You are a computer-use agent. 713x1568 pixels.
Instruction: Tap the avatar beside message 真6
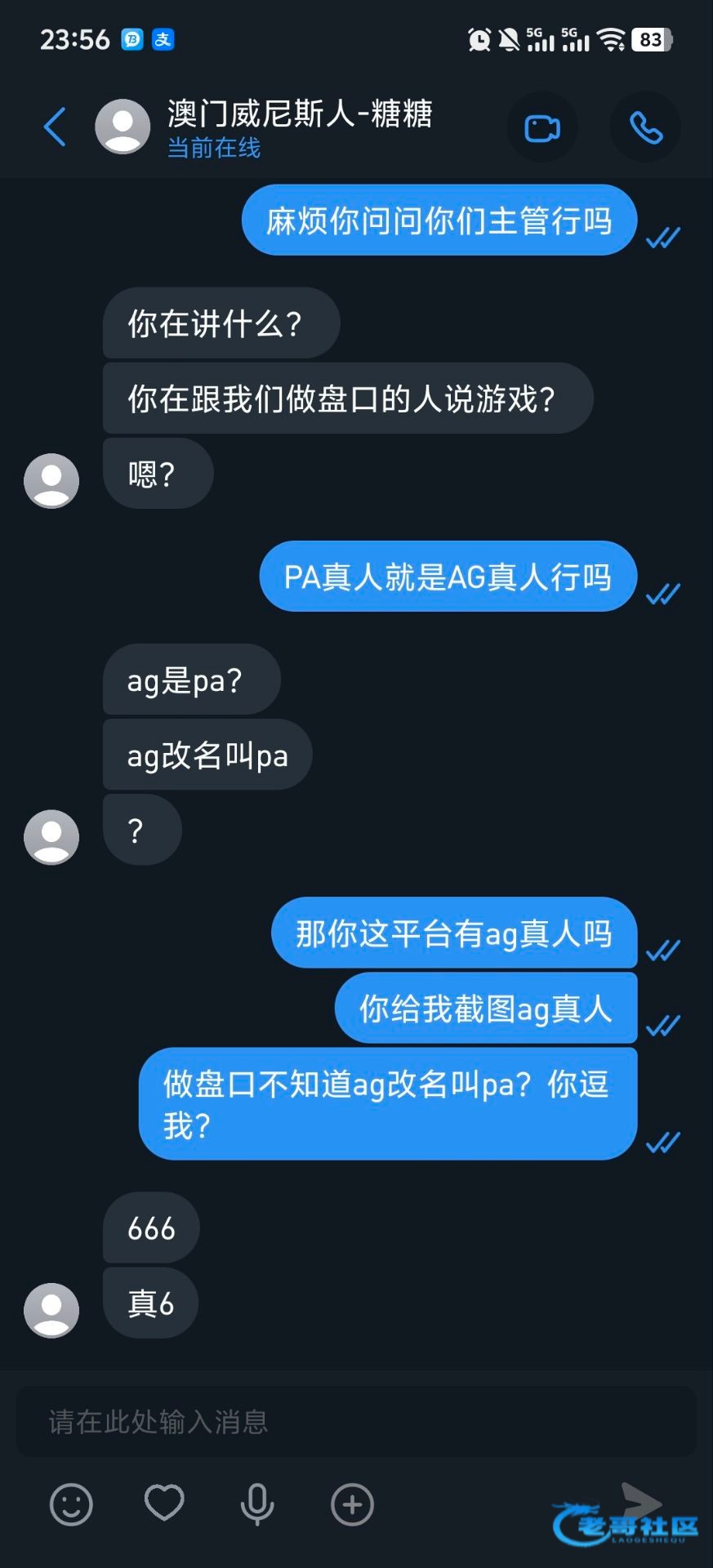pyautogui.click(x=51, y=1310)
